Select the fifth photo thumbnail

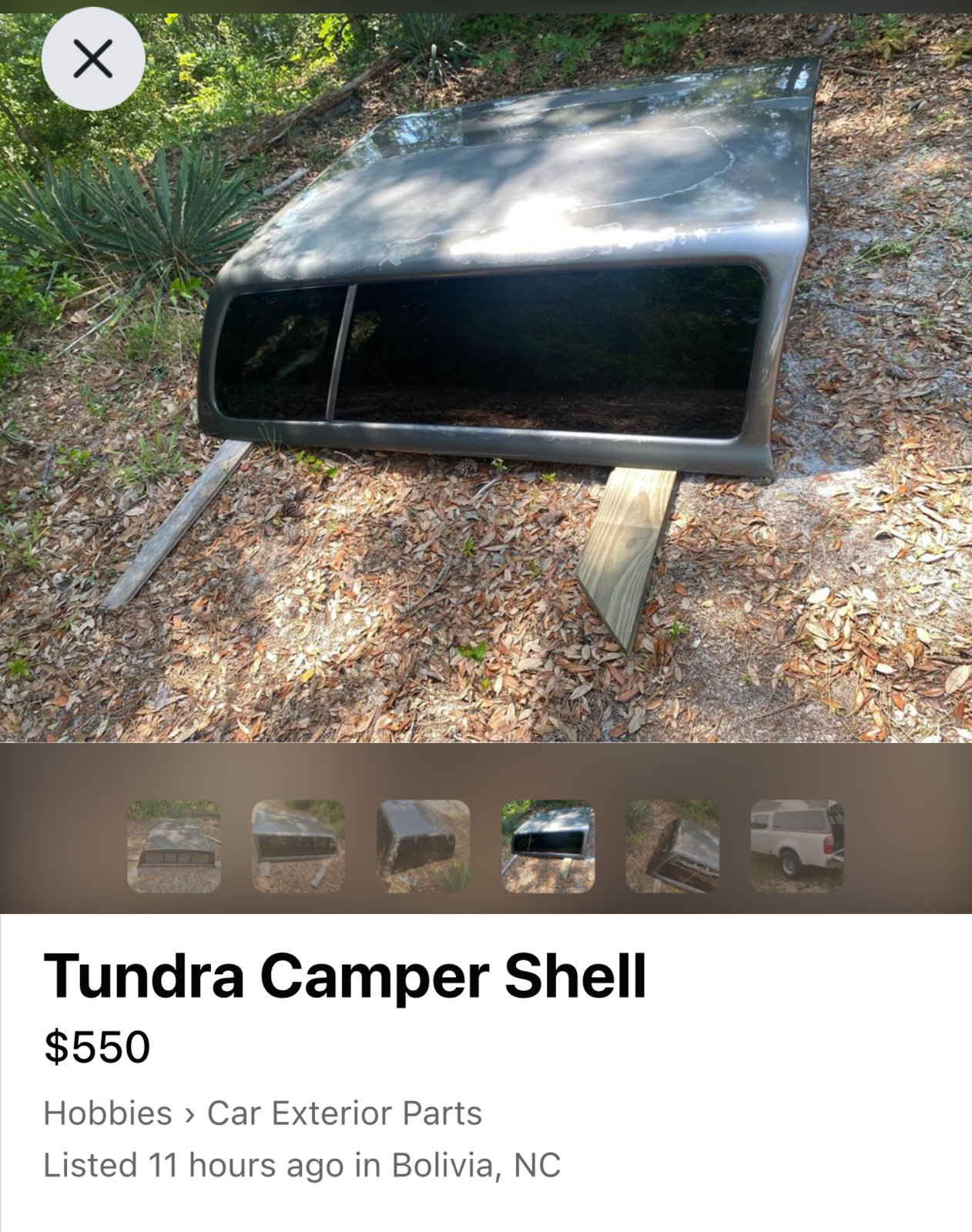[672, 846]
